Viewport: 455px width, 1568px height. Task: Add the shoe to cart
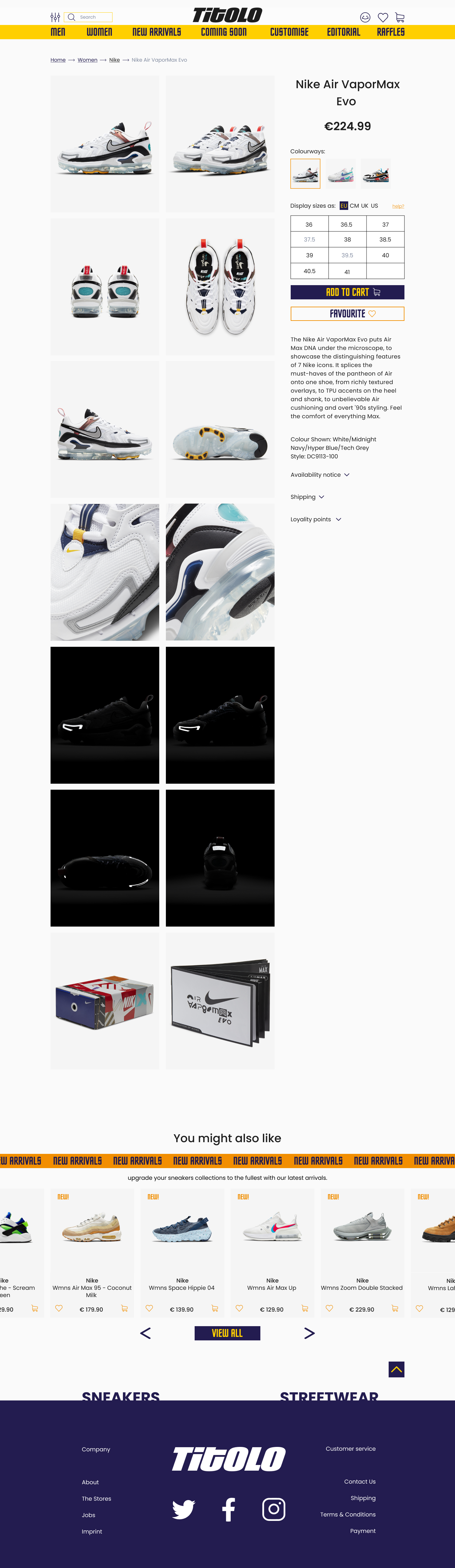(347, 292)
